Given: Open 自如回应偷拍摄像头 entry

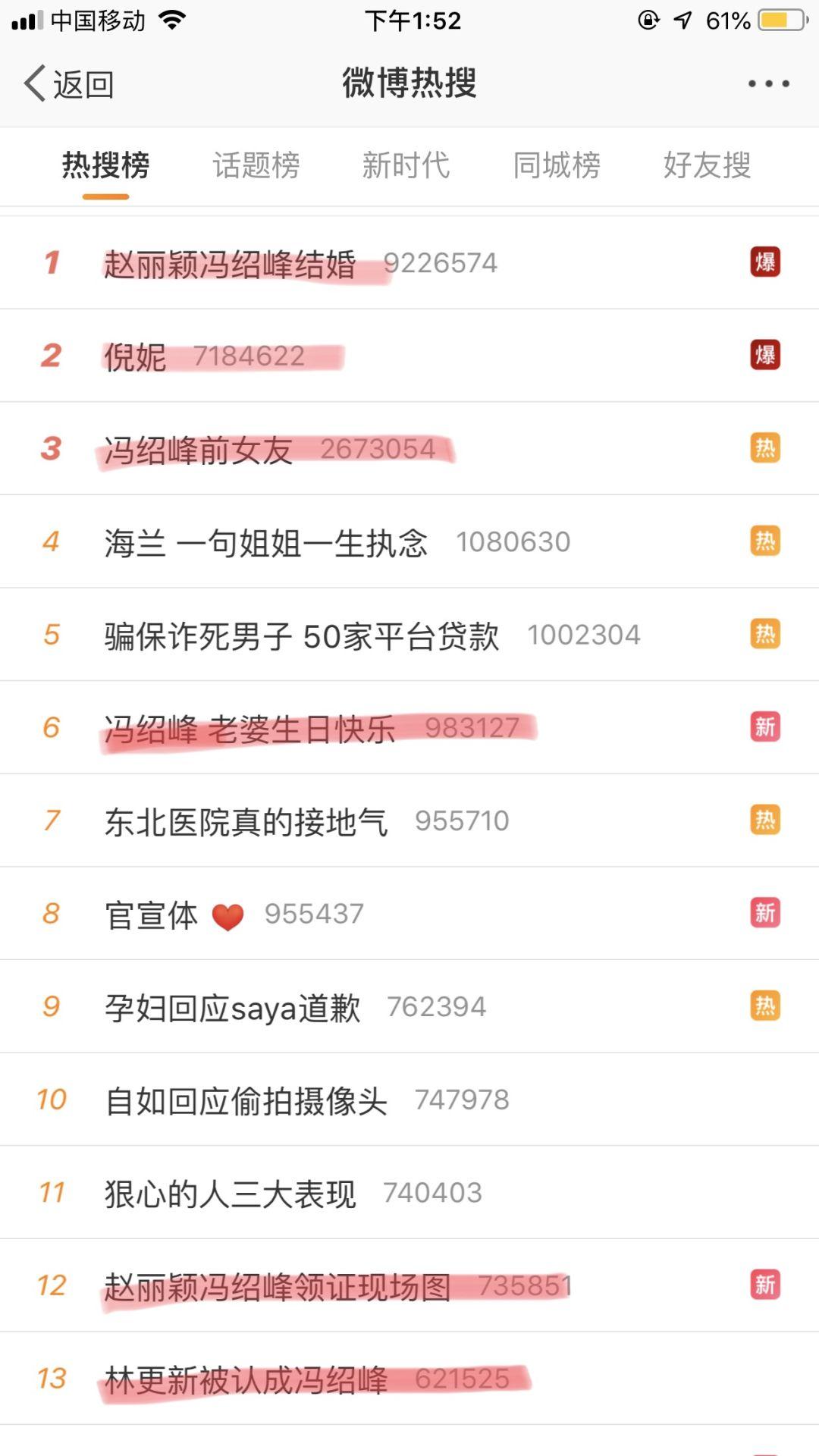Looking at the screenshot, I should 409,1100.
